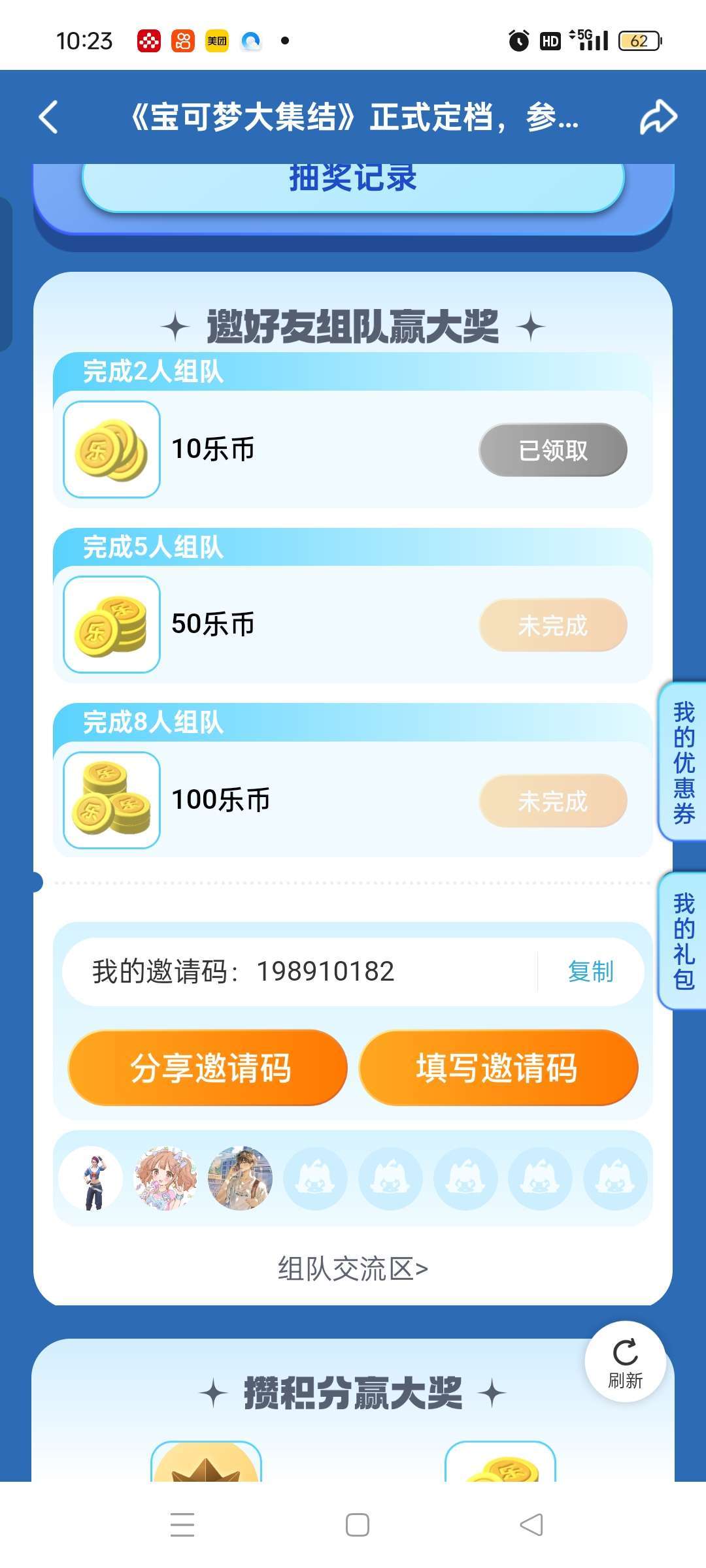The width and height of the screenshot is (706, 1568).
Task: Open 我的礼包 side tab
Action: [x=684, y=941]
